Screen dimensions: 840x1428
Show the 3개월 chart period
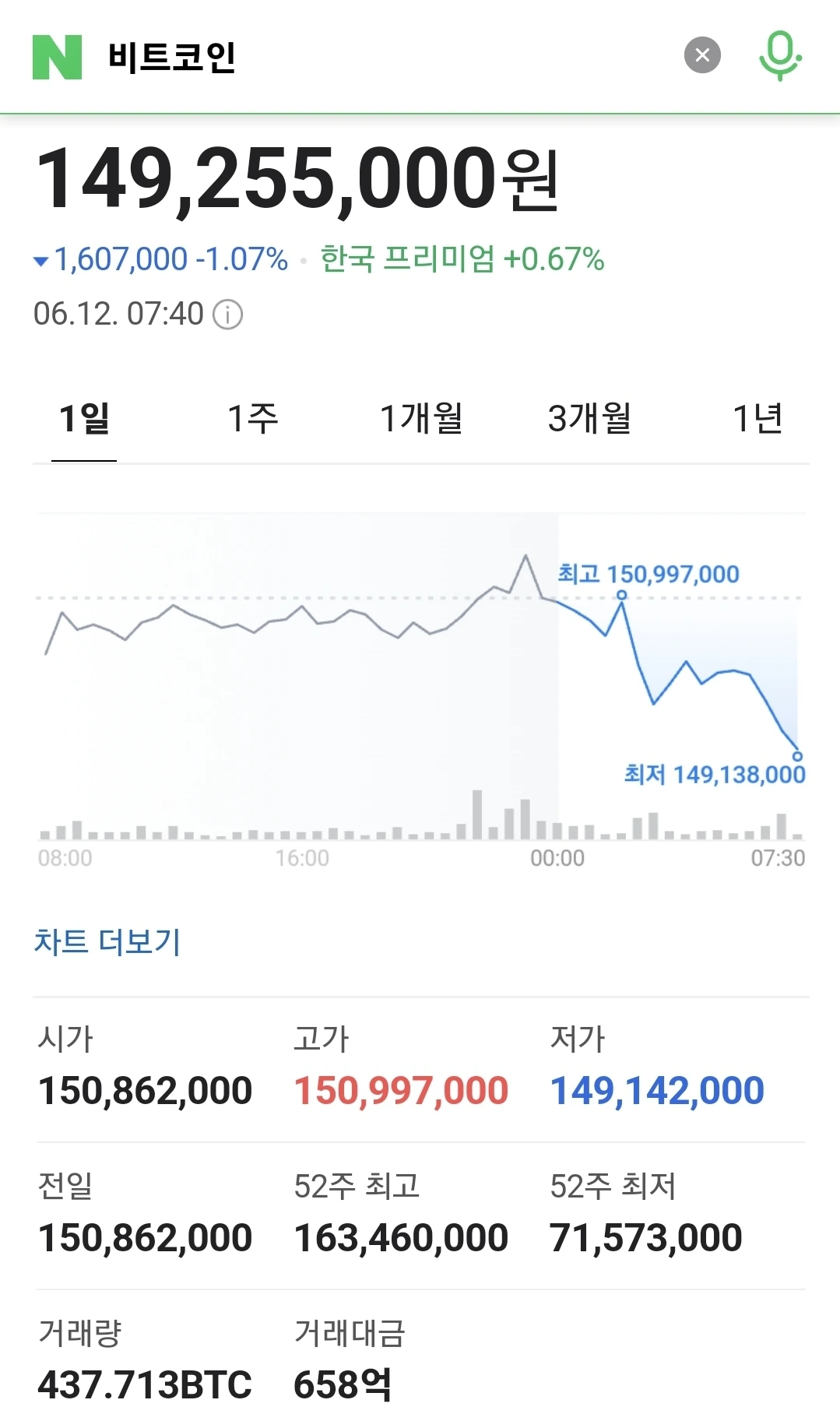pos(589,419)
